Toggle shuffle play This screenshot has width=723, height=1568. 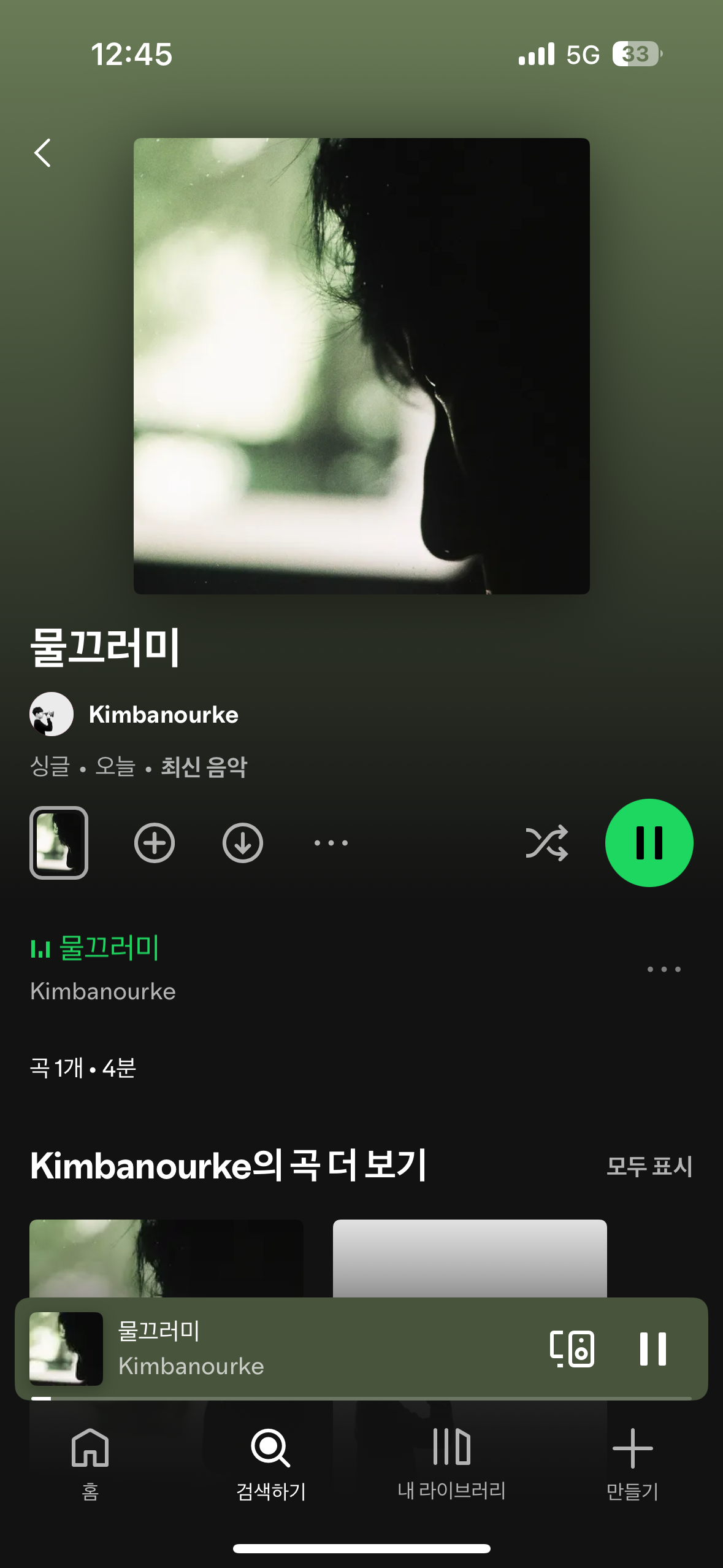tap(547, 843)
